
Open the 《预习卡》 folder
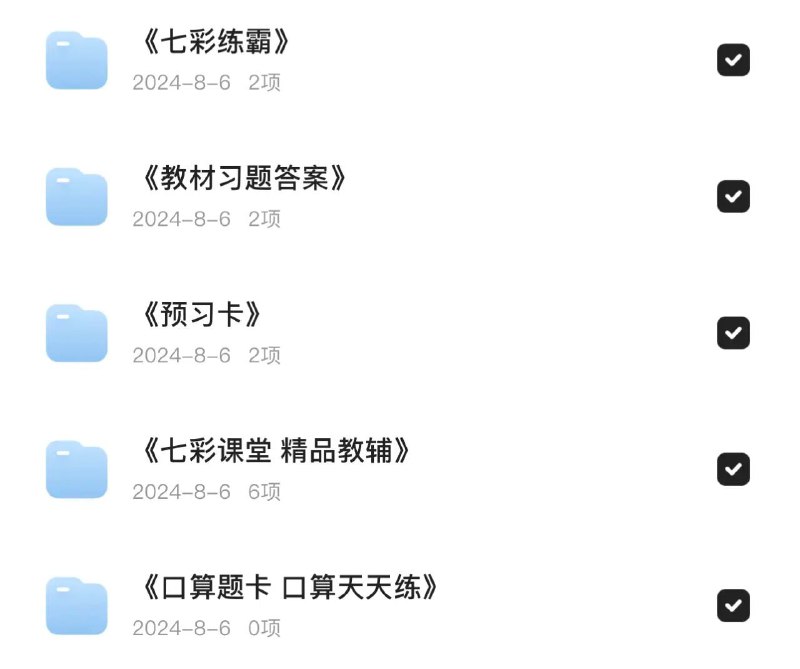click(x=203, y=316)
